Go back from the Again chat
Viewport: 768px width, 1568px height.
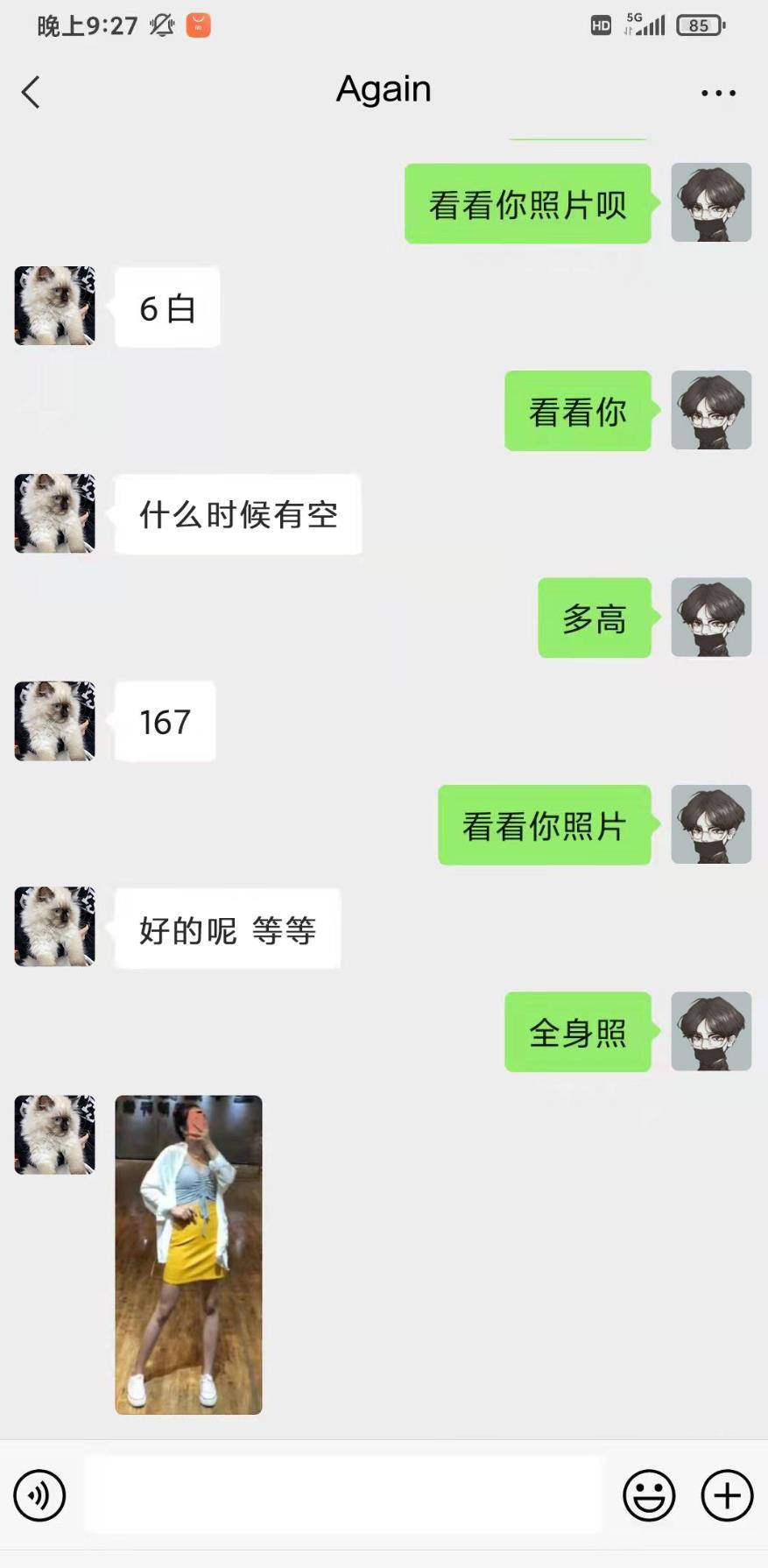coord(32,92)
